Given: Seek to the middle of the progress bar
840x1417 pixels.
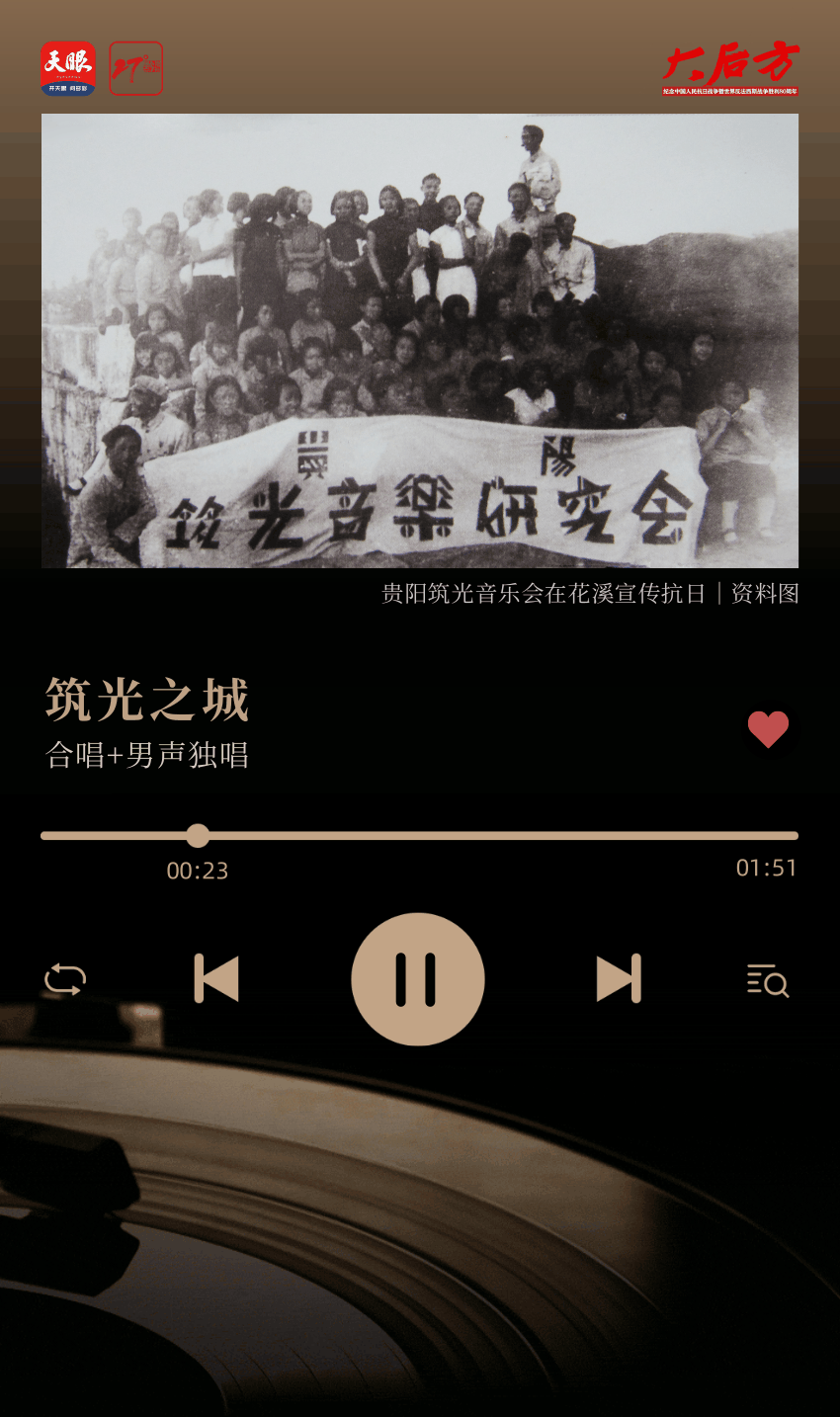Looking at the screenshot, I should coord(419,836).
